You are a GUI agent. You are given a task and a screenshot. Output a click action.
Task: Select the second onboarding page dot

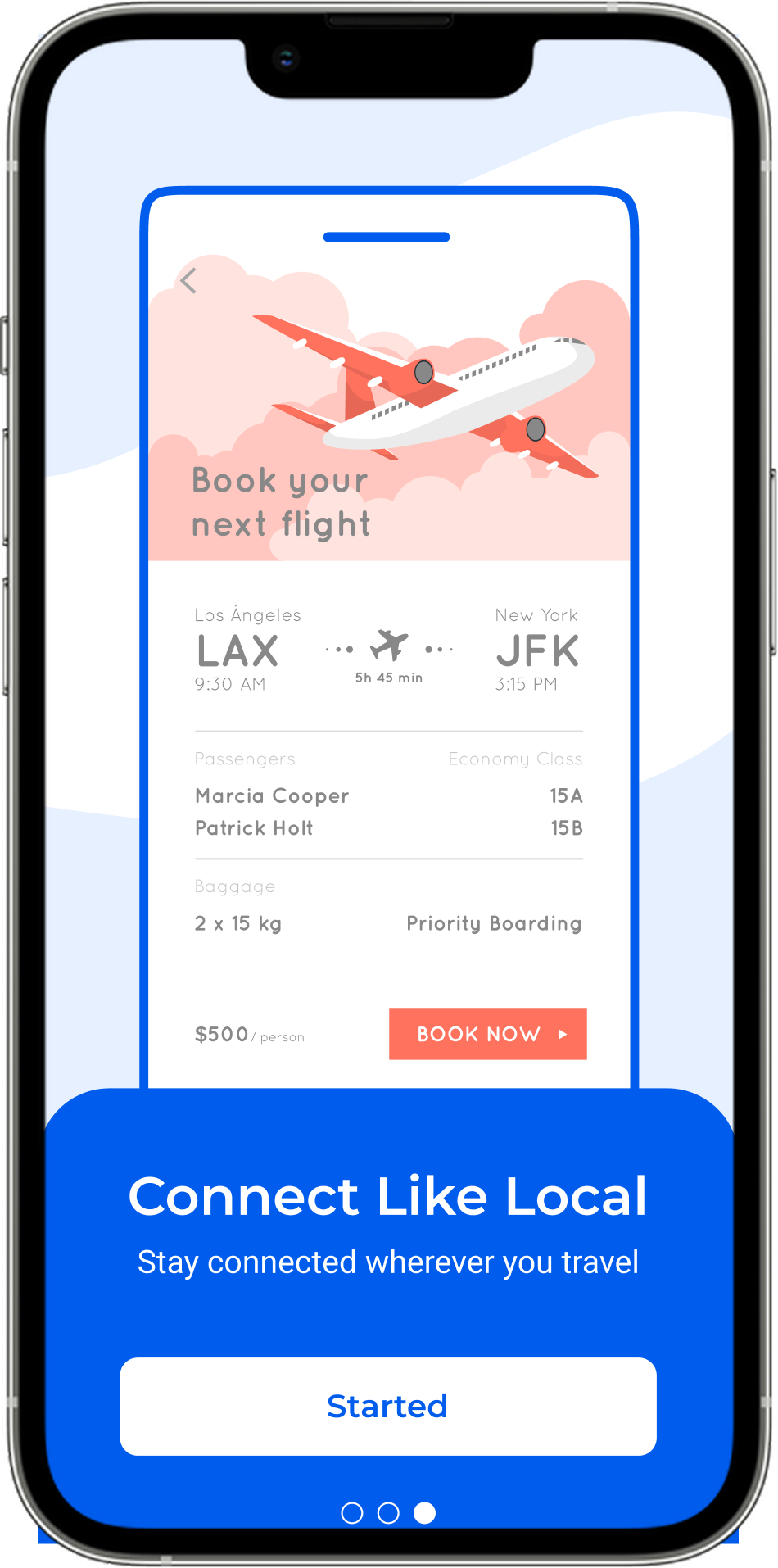388,1512
